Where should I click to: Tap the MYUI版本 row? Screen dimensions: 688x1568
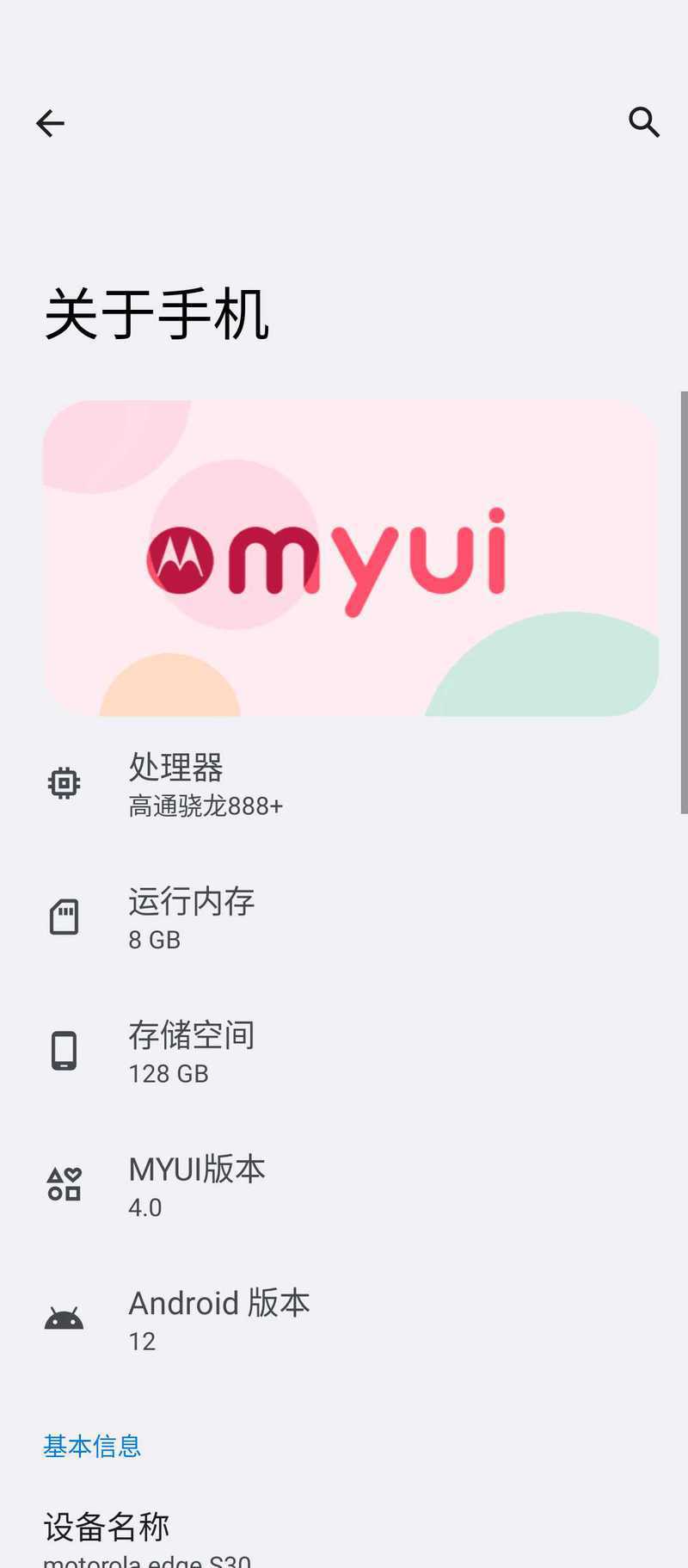pos(344,1185)
